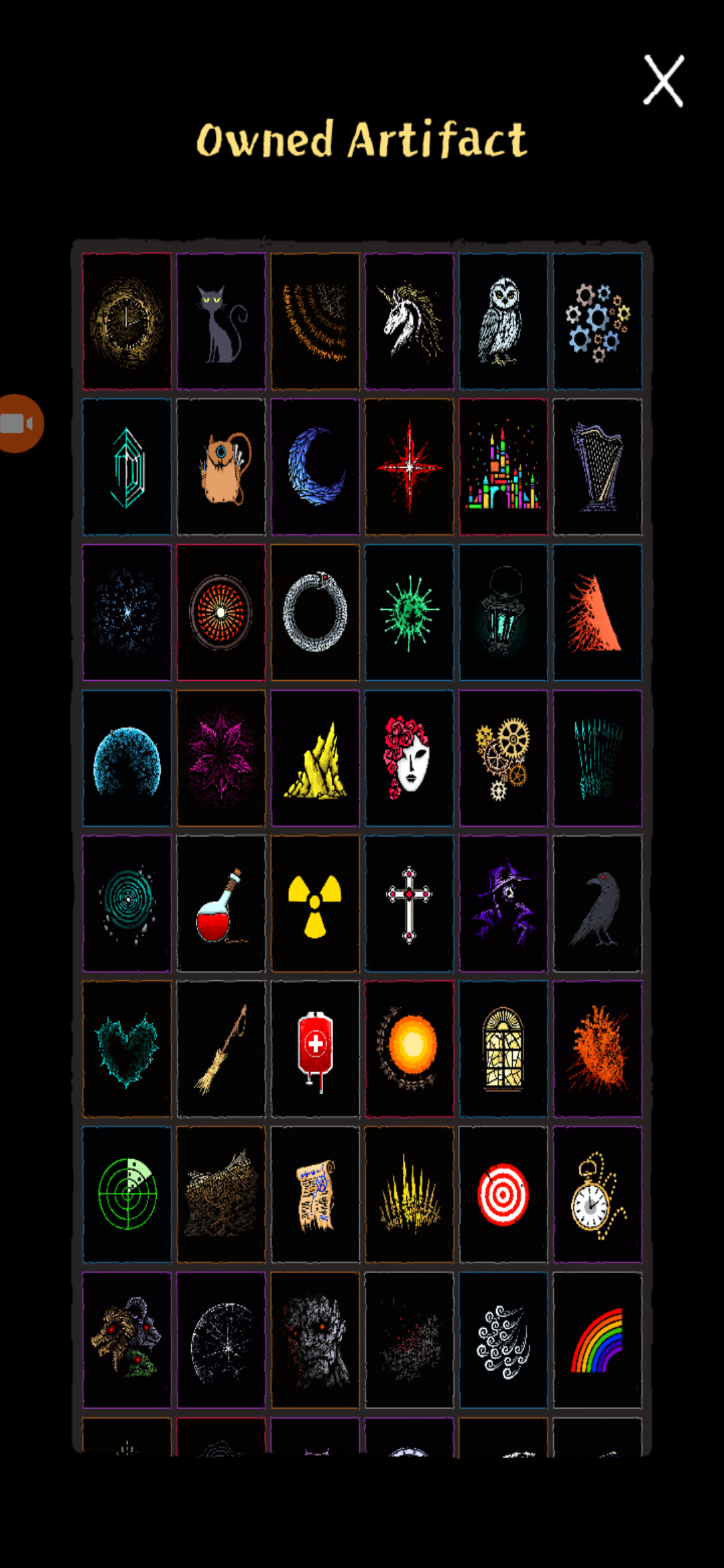724x1568 pixels.
Task: Open the jeweled cross artifact
Action: coord(409,903)
